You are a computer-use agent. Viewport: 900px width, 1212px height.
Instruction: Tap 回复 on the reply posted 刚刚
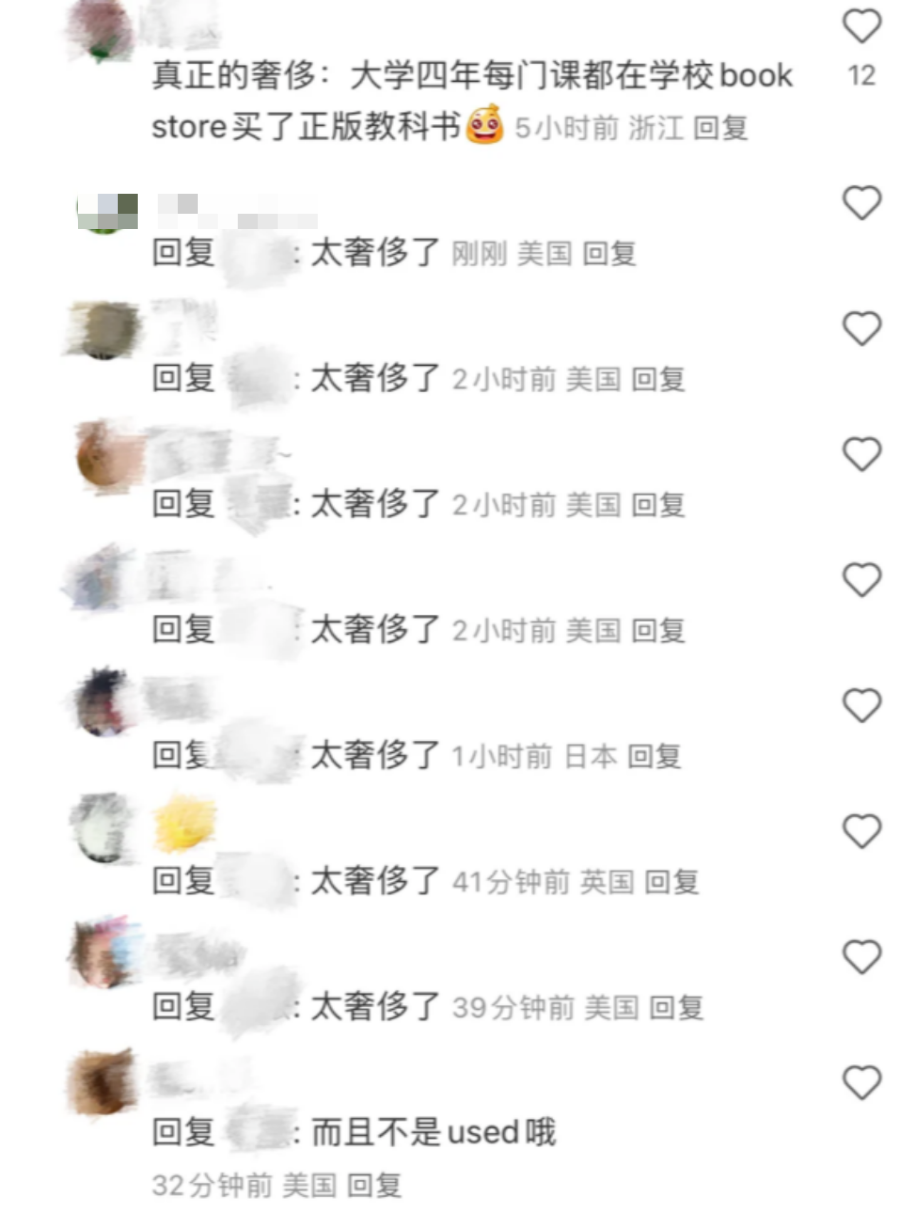[x=609, y=254]
